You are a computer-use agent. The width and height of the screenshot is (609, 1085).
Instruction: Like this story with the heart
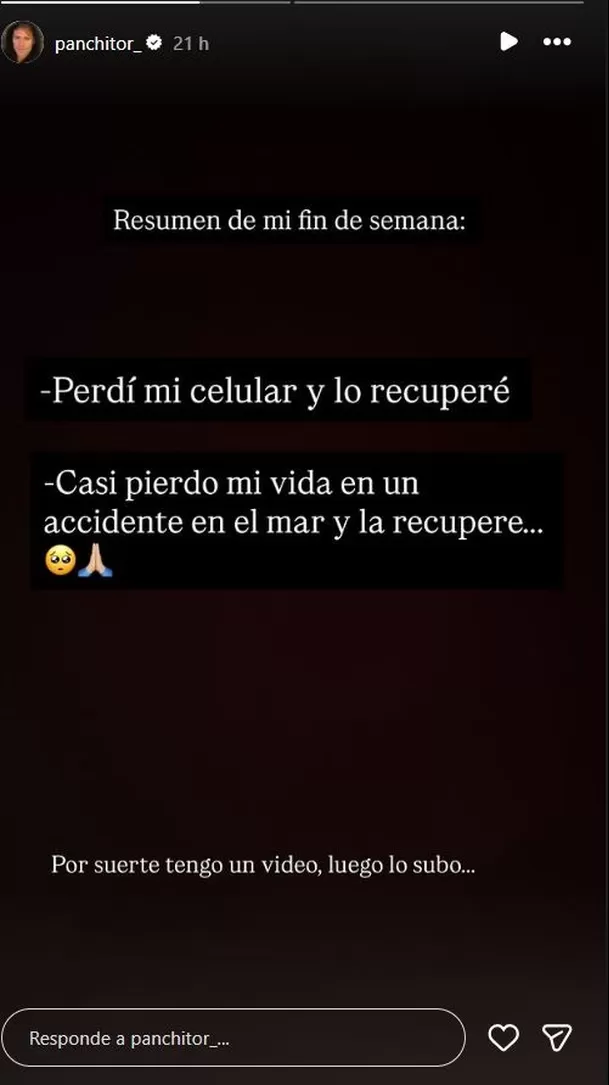(x=503, y=1038)
